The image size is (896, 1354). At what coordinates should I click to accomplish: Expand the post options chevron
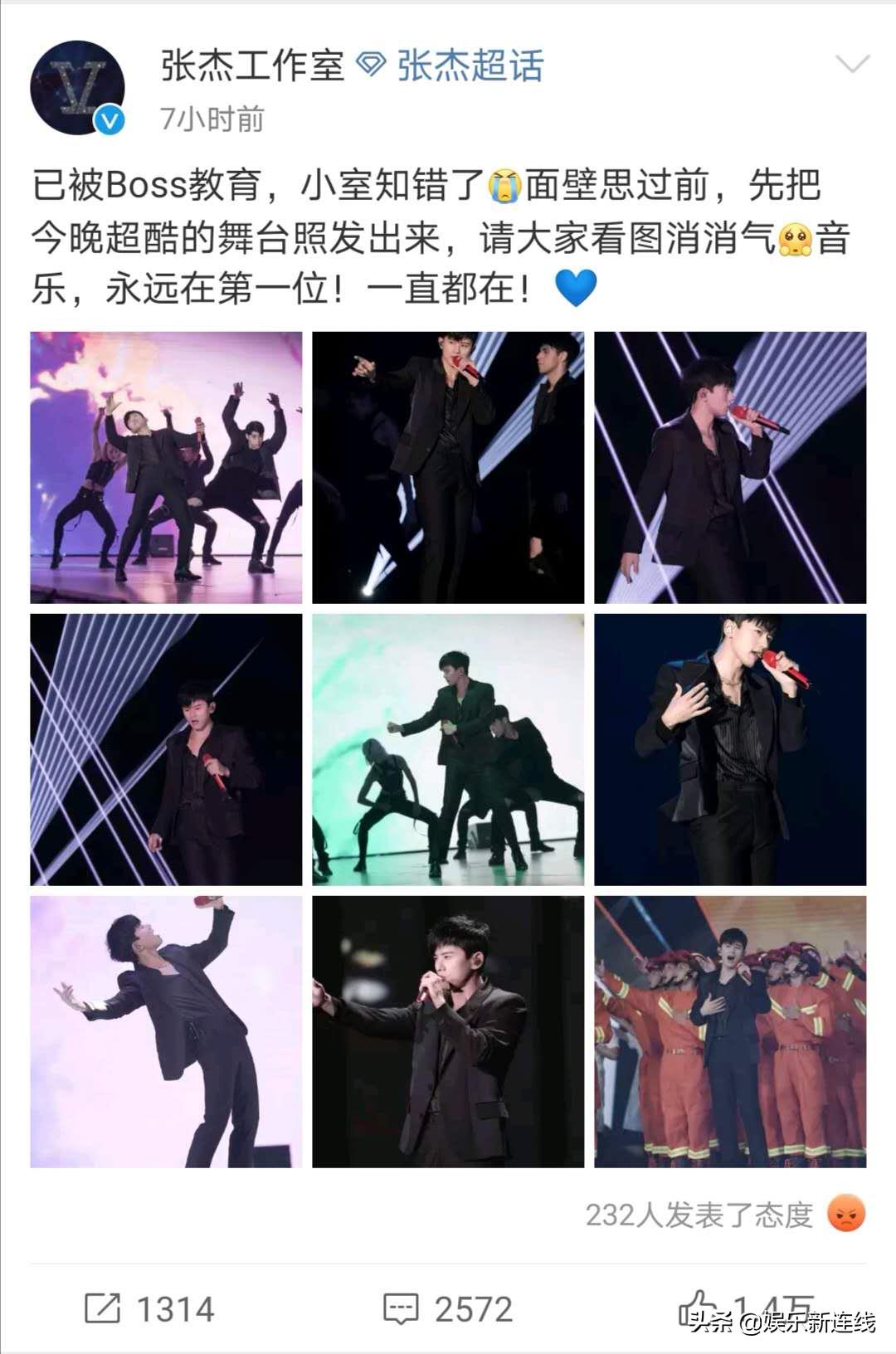click(x=851, y=65)
